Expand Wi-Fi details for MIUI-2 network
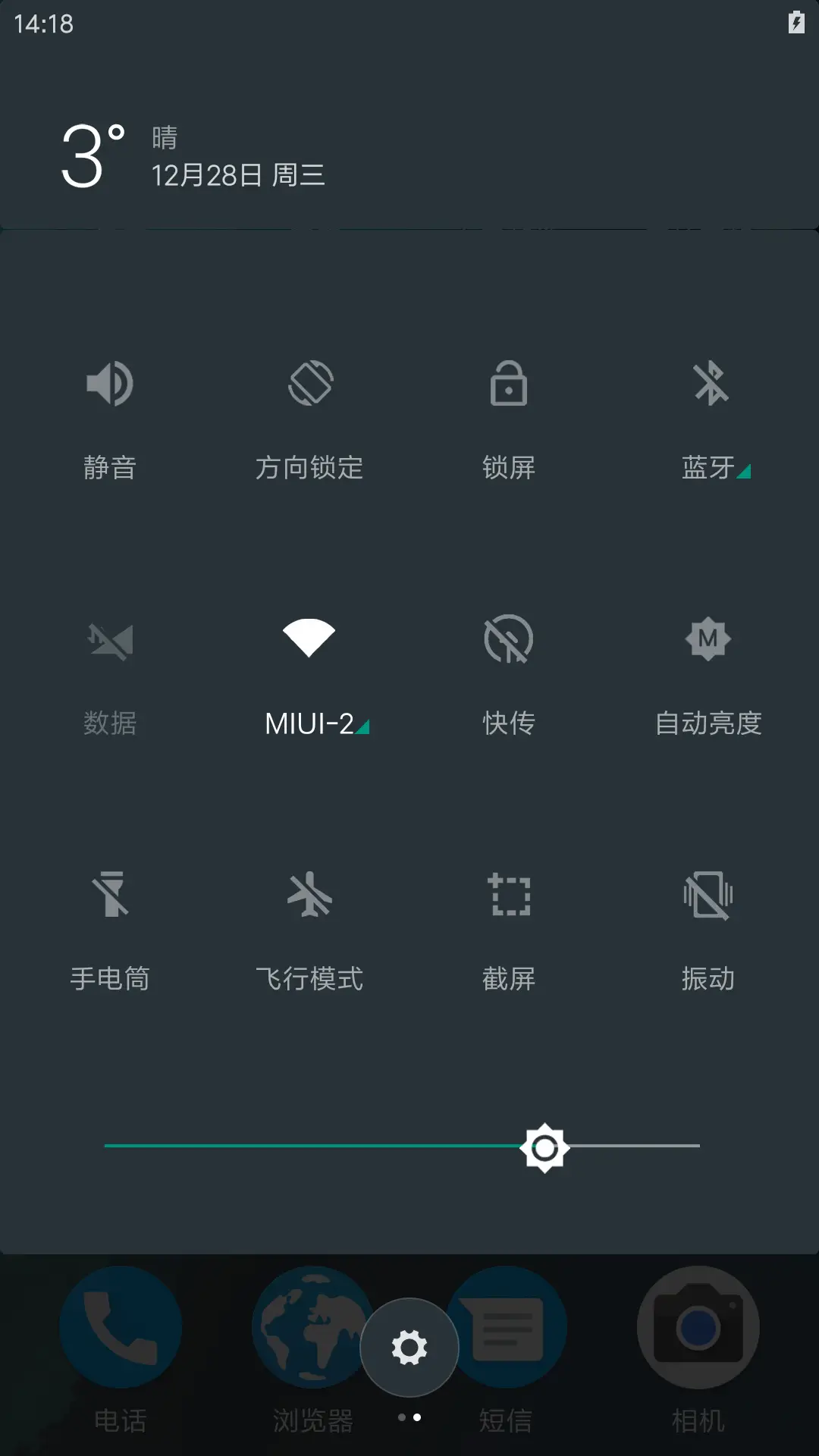The height and width of the screenshot is (1456, 819). click(x=362, y=726)
